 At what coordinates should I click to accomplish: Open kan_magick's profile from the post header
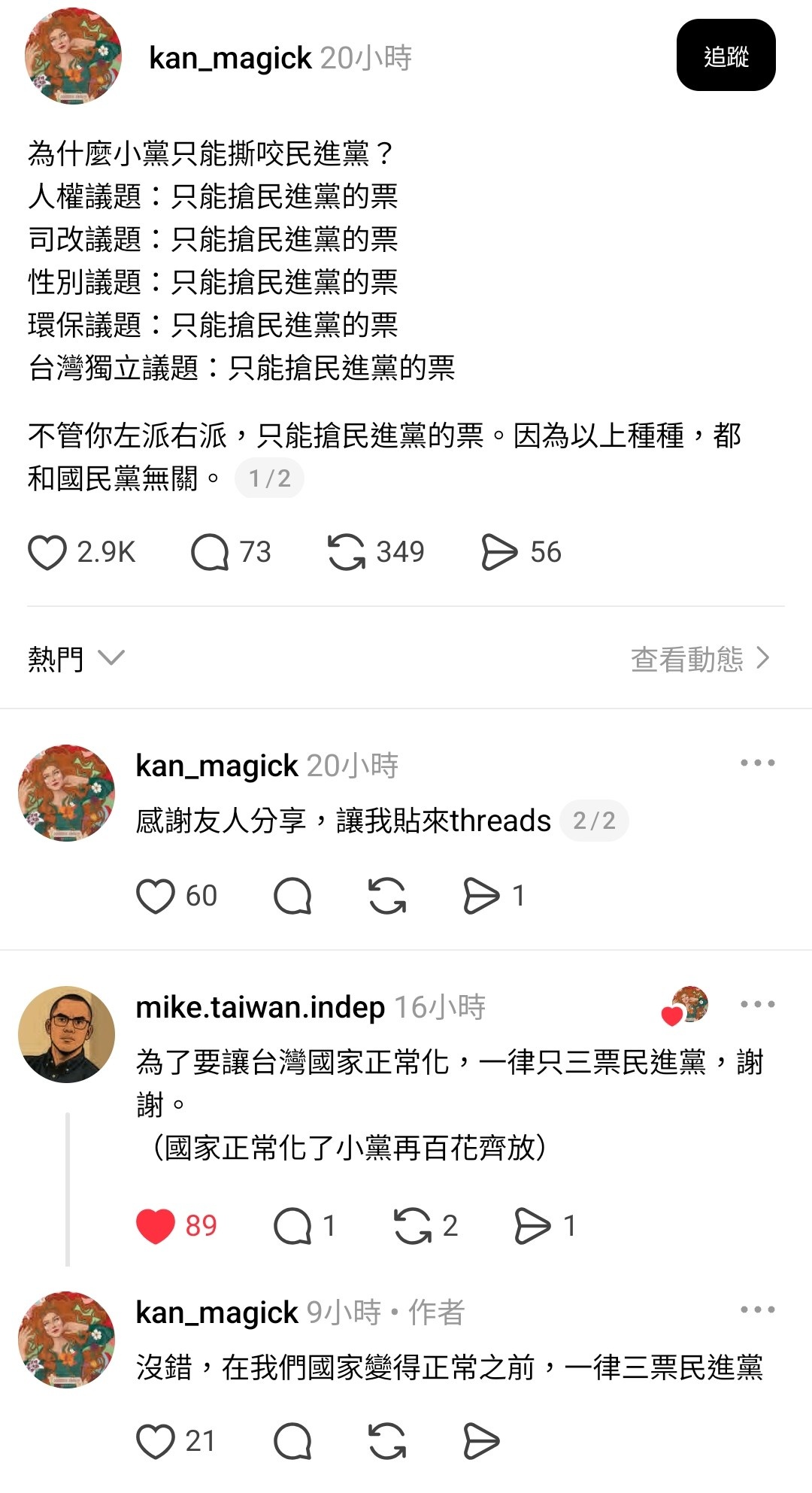click(230, 58)
